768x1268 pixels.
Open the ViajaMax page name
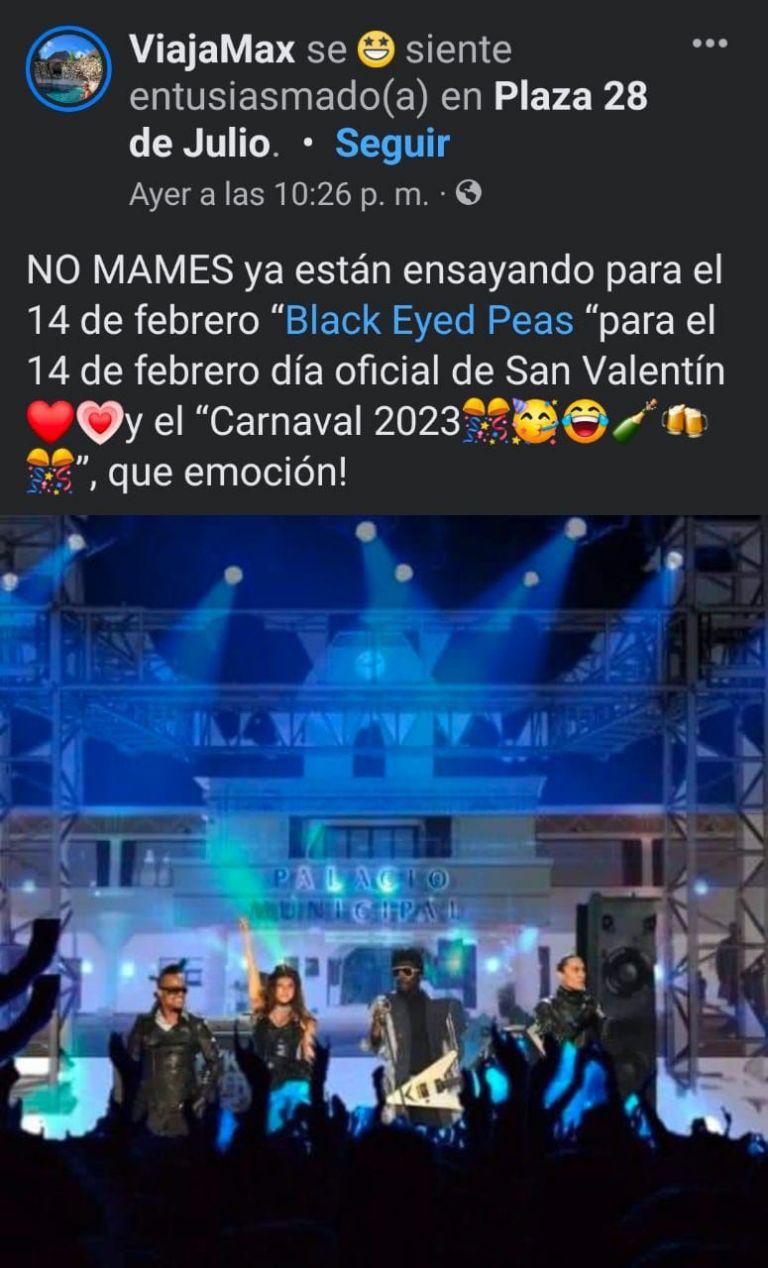(212, 49)
